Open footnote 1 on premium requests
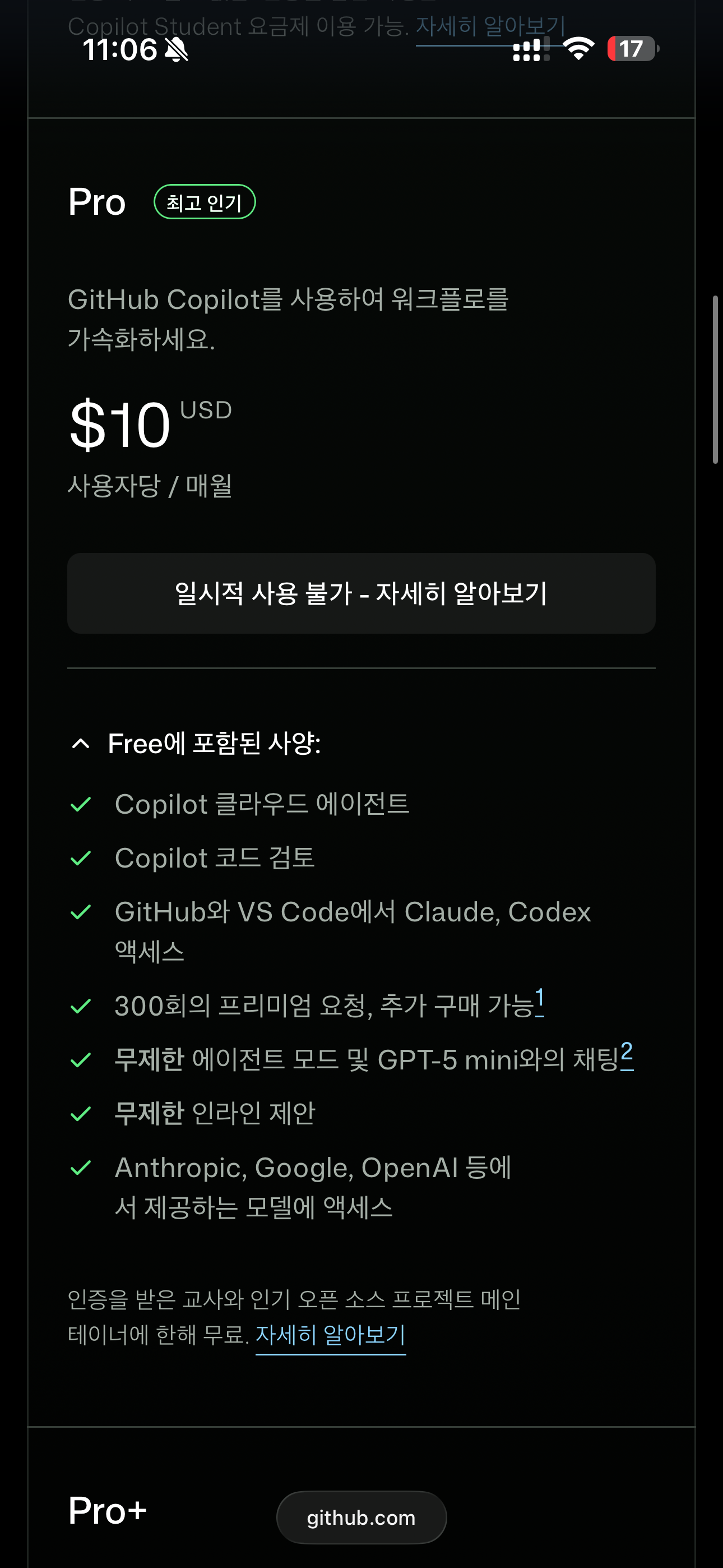Viewport: 723px width, 1568px height. click(539, 1001)
